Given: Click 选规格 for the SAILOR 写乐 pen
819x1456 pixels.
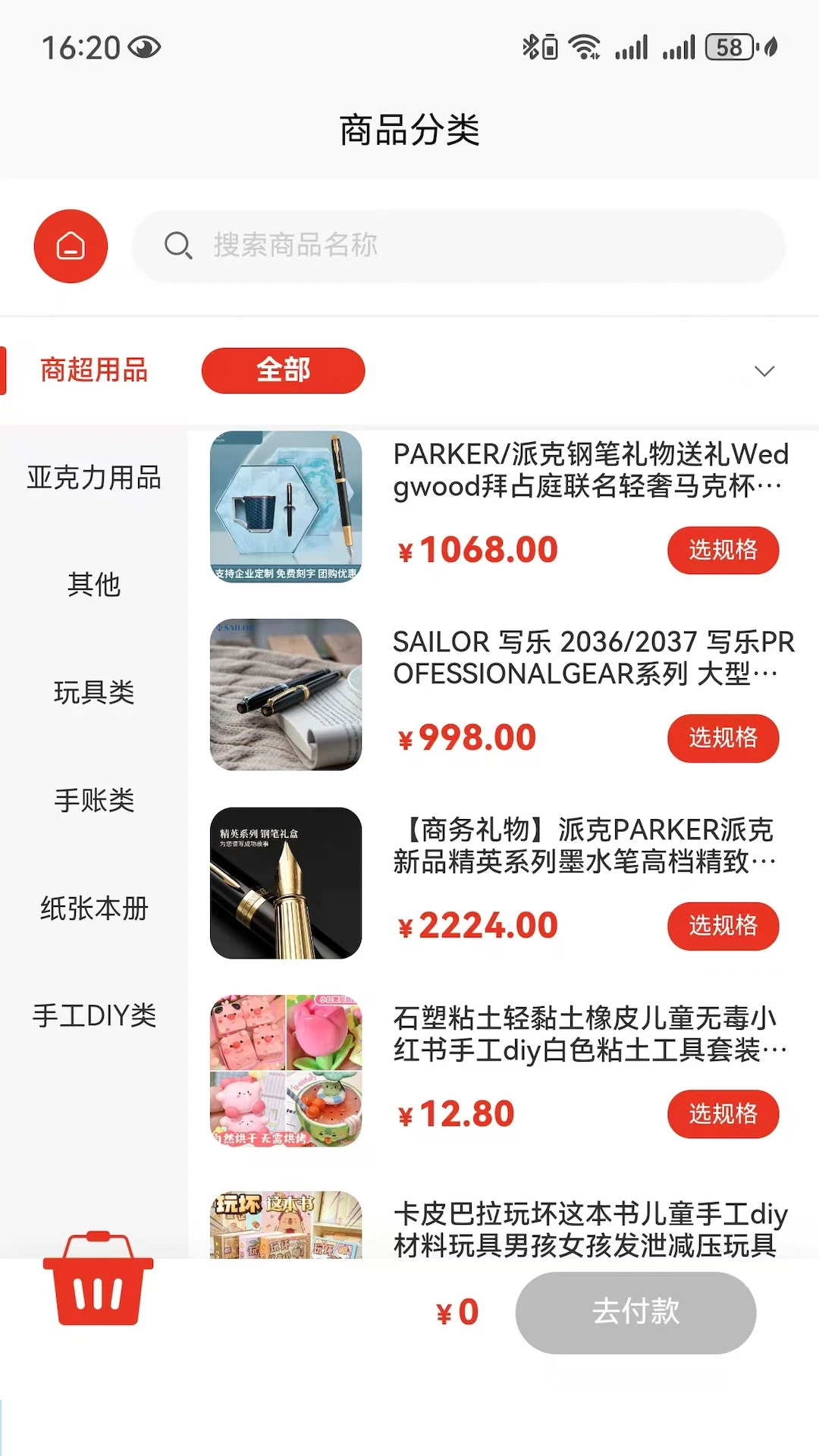Looking at the screenshot, I should tap(723, 738).
